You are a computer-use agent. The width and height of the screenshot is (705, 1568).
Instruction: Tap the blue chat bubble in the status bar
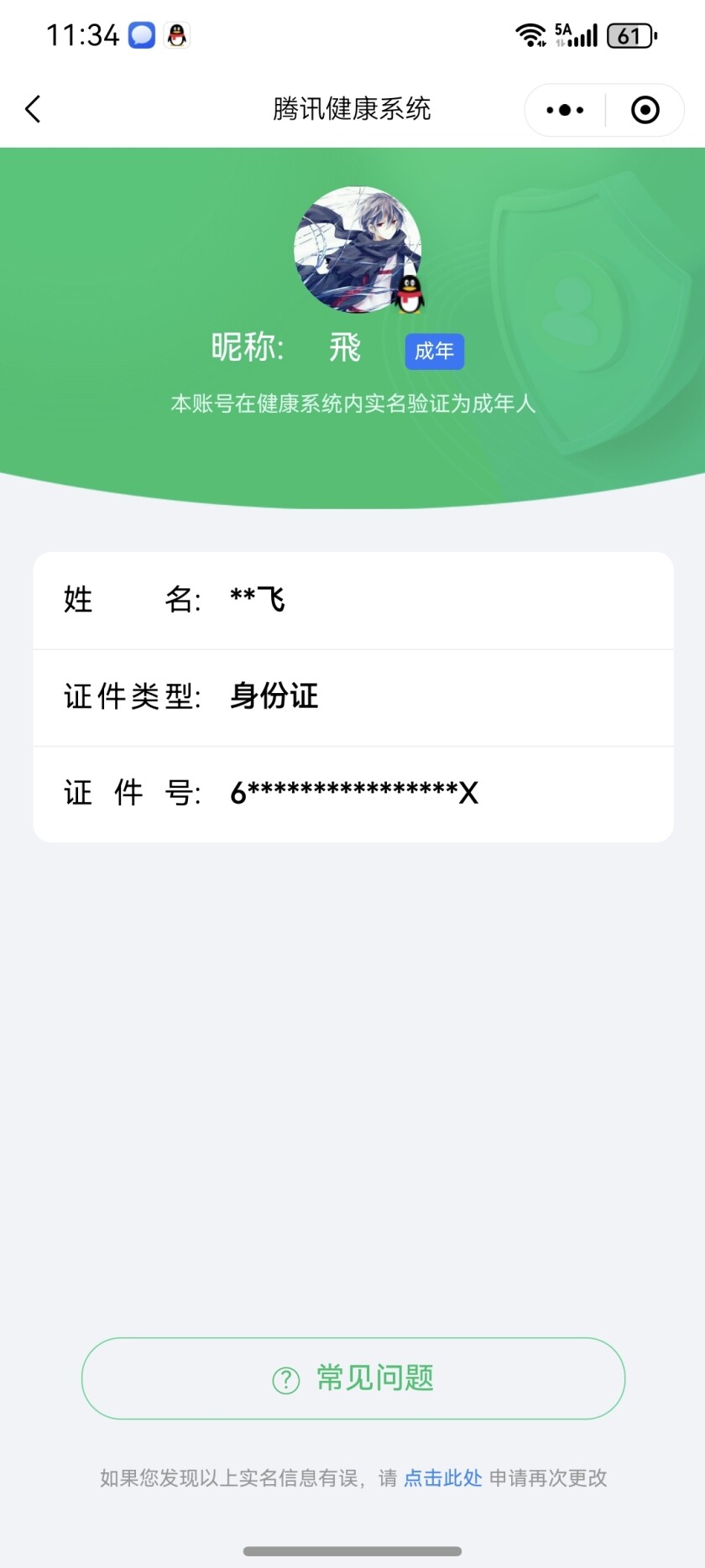pos(138,35)
